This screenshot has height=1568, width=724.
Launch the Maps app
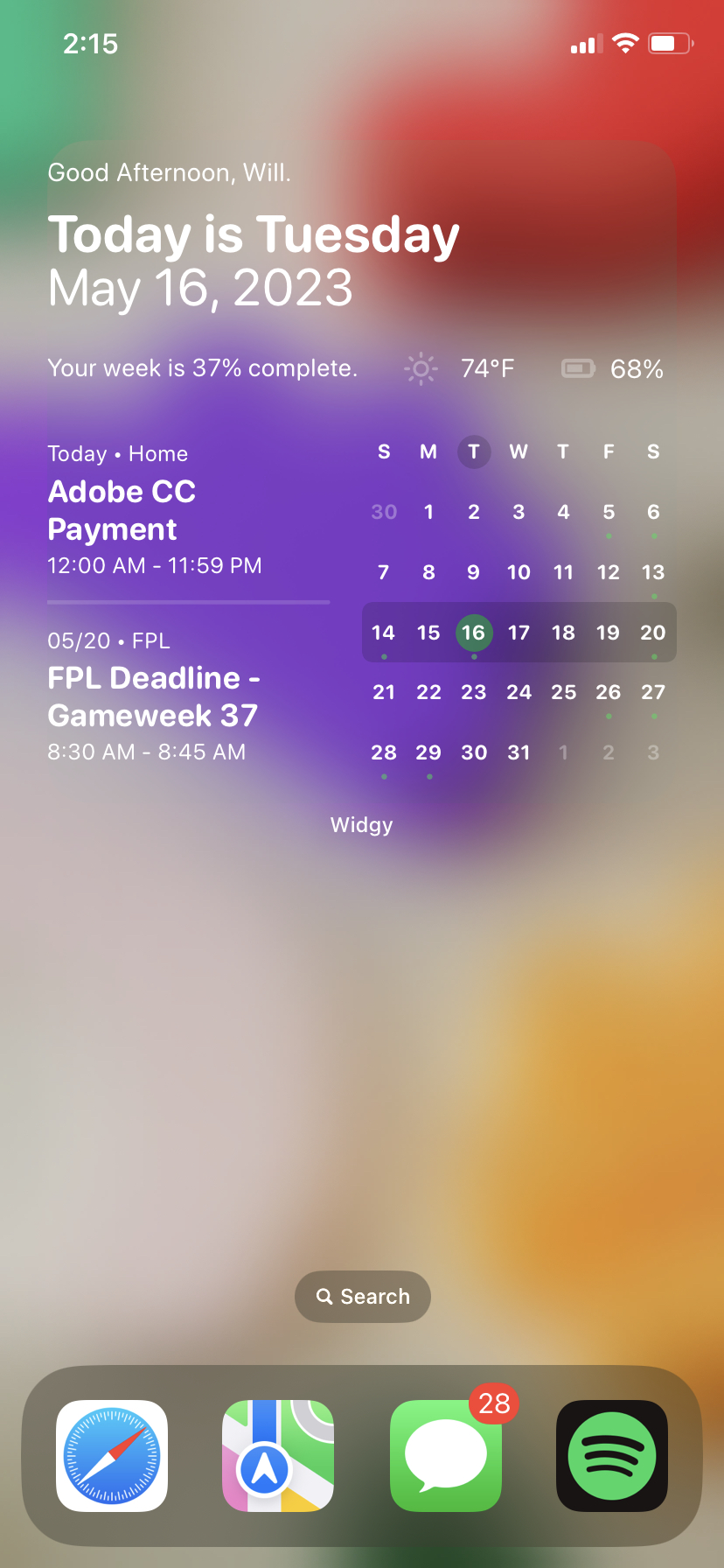(x=278, y=1456)
